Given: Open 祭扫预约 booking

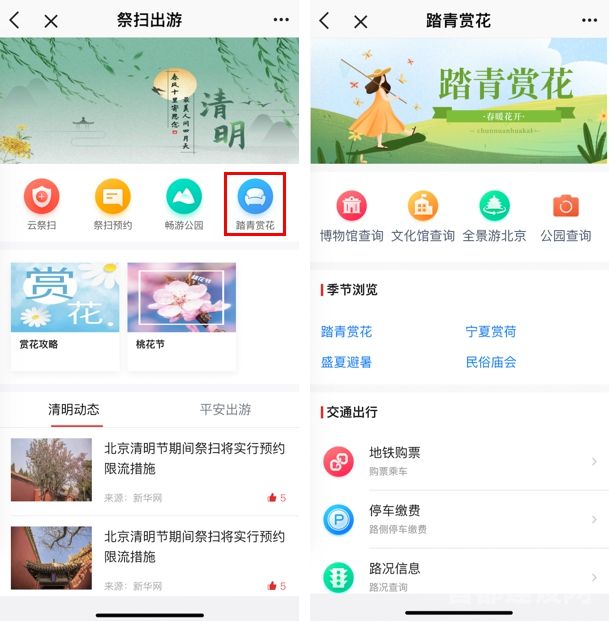Looking at the screenshot, I should click(x=113, y=204).
